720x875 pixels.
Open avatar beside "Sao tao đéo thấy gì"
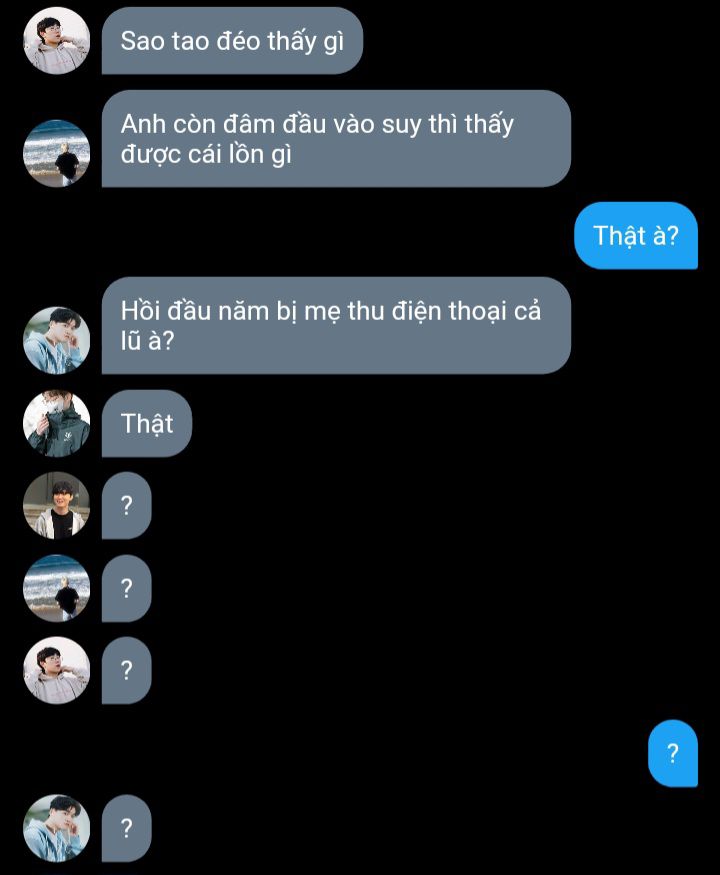[57, 41]
